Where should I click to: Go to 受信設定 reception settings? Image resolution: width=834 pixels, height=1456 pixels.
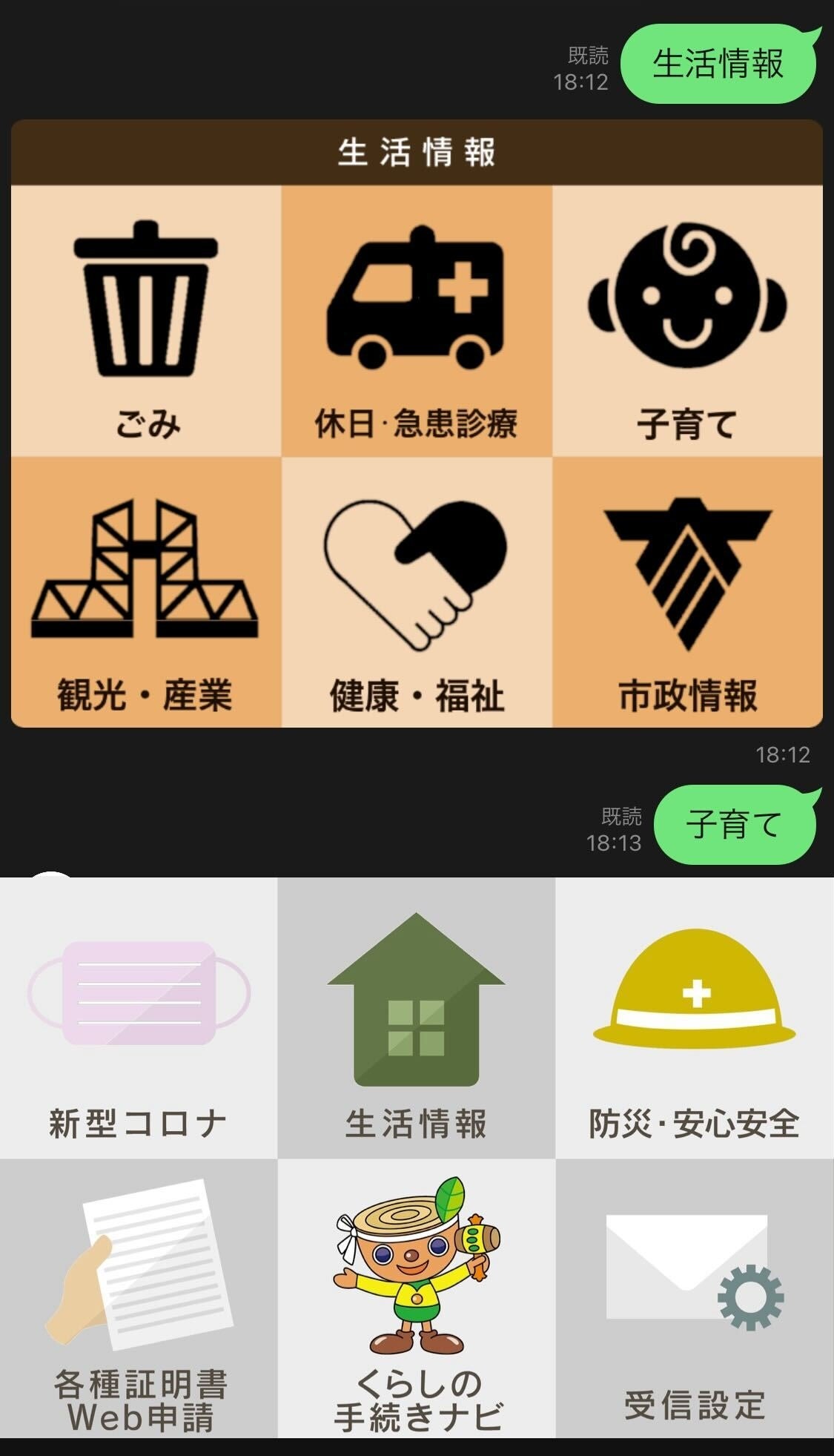coord(695,1298)
